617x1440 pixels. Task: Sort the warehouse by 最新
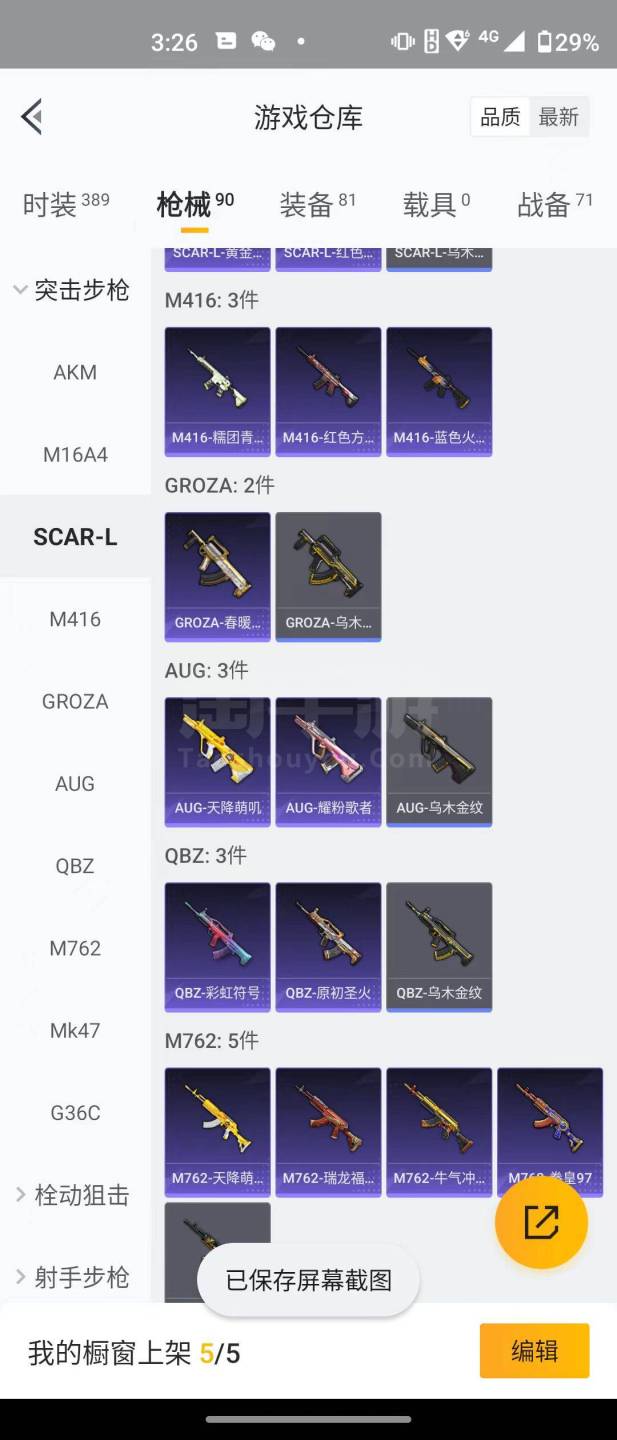tap(558, 117)
